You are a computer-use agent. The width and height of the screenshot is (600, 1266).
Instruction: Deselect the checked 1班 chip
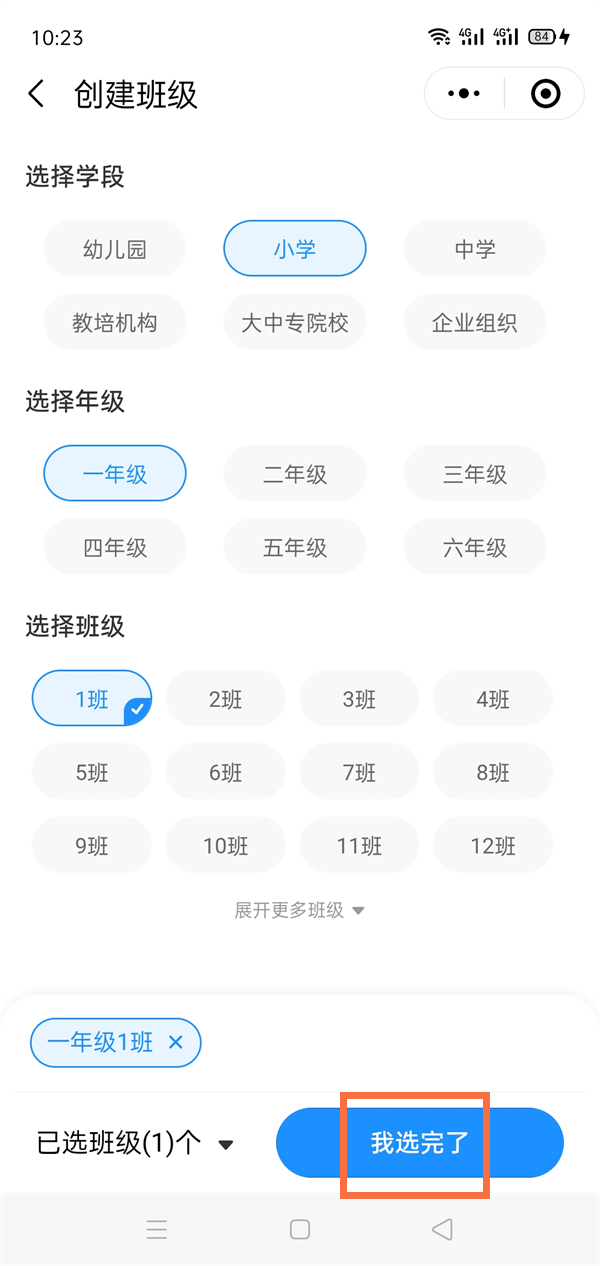click(x=92, y=699)
